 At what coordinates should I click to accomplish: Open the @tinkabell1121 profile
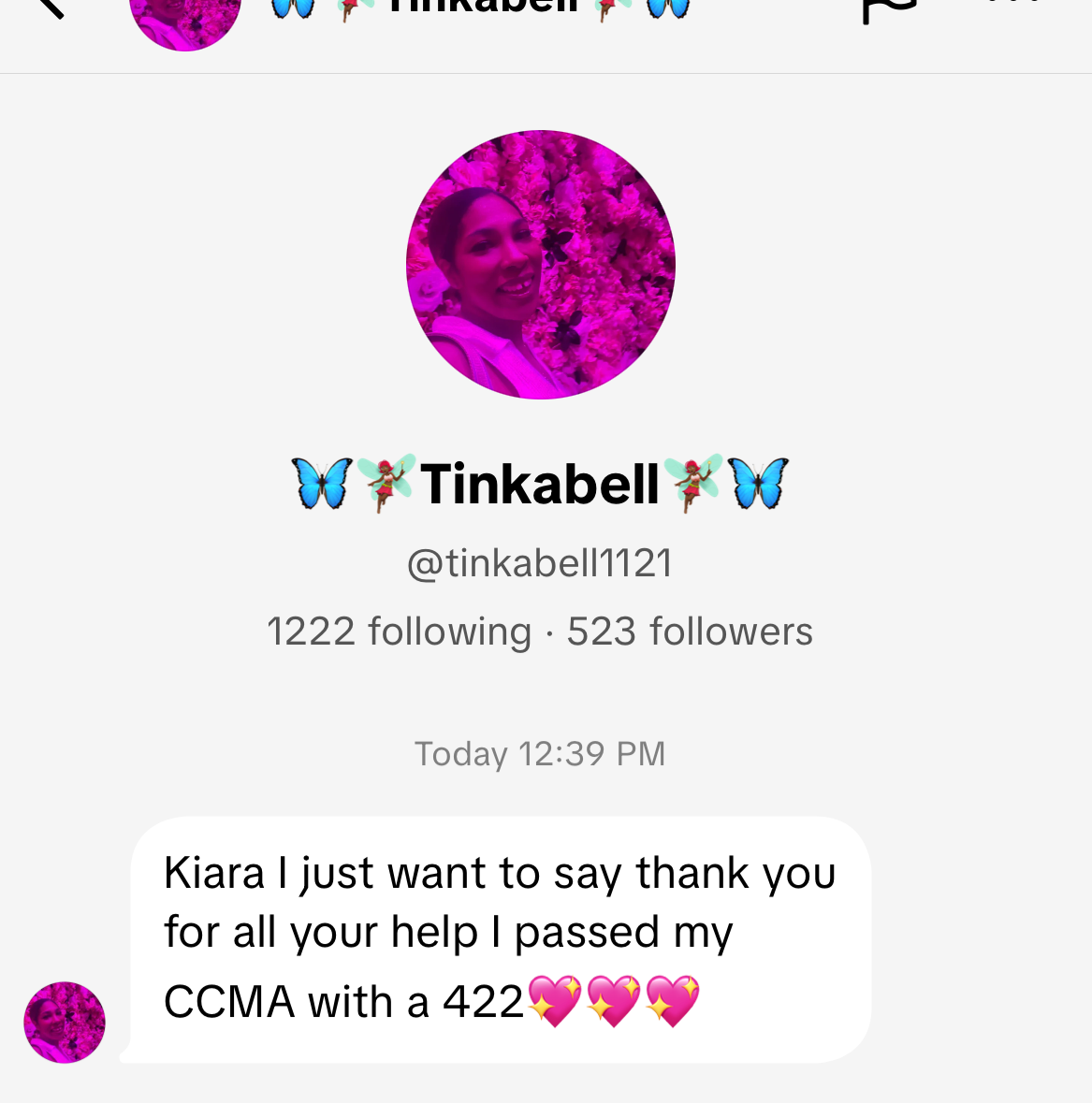click(540, 563)
